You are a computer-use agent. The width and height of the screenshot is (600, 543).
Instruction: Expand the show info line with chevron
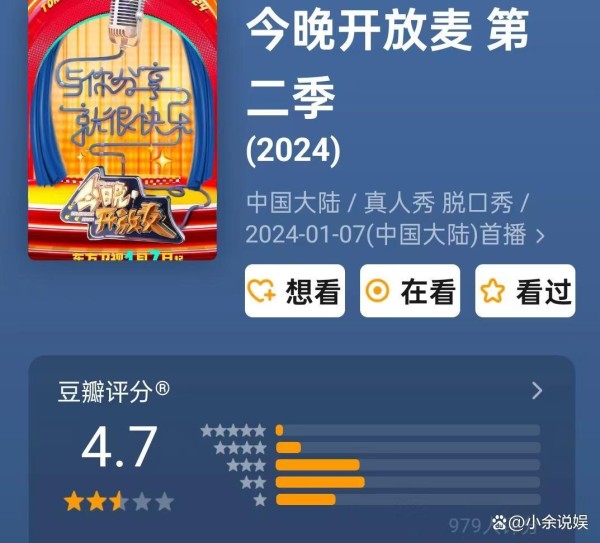[541, 236]
